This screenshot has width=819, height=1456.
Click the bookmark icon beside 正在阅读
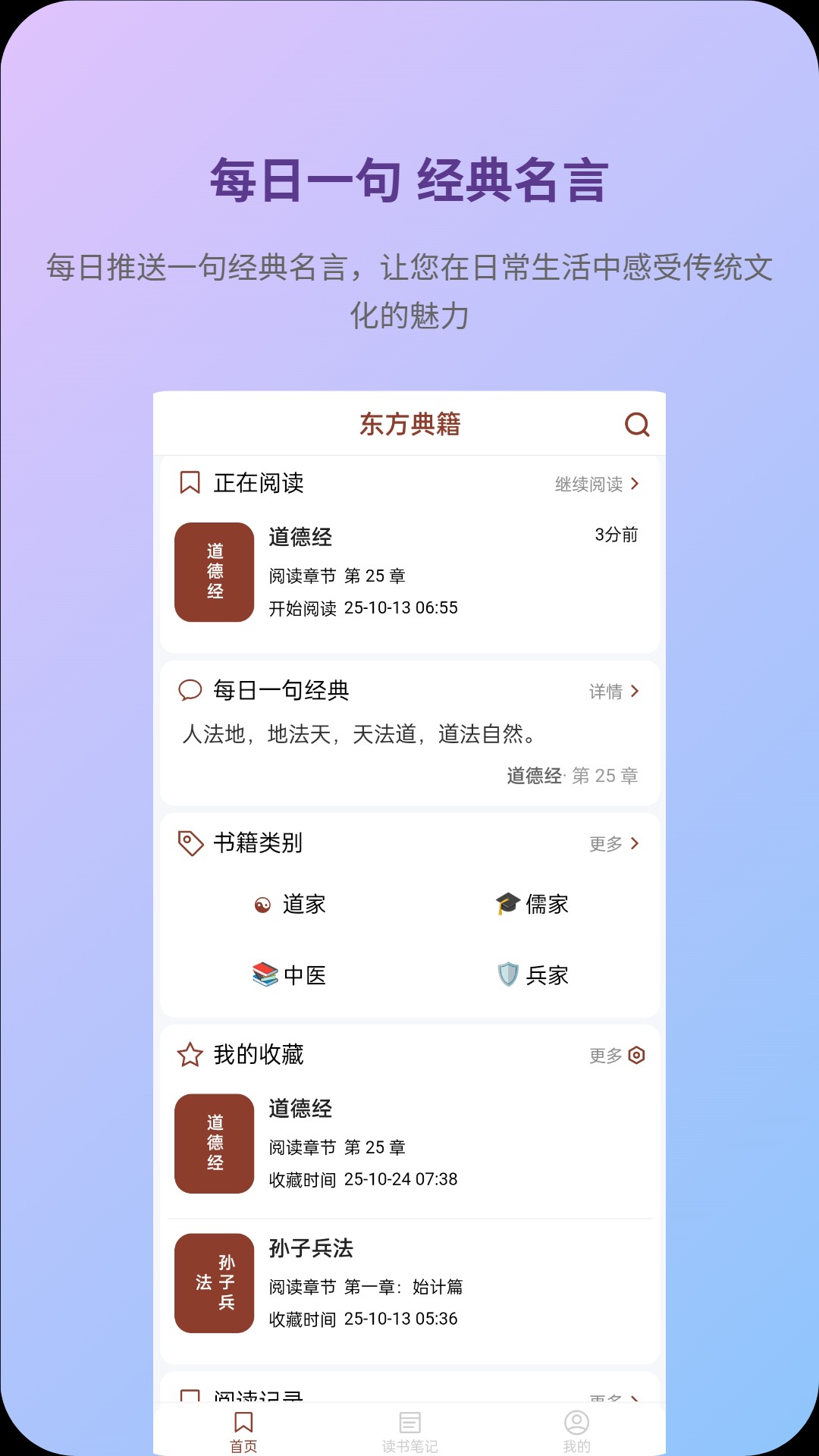188,483
